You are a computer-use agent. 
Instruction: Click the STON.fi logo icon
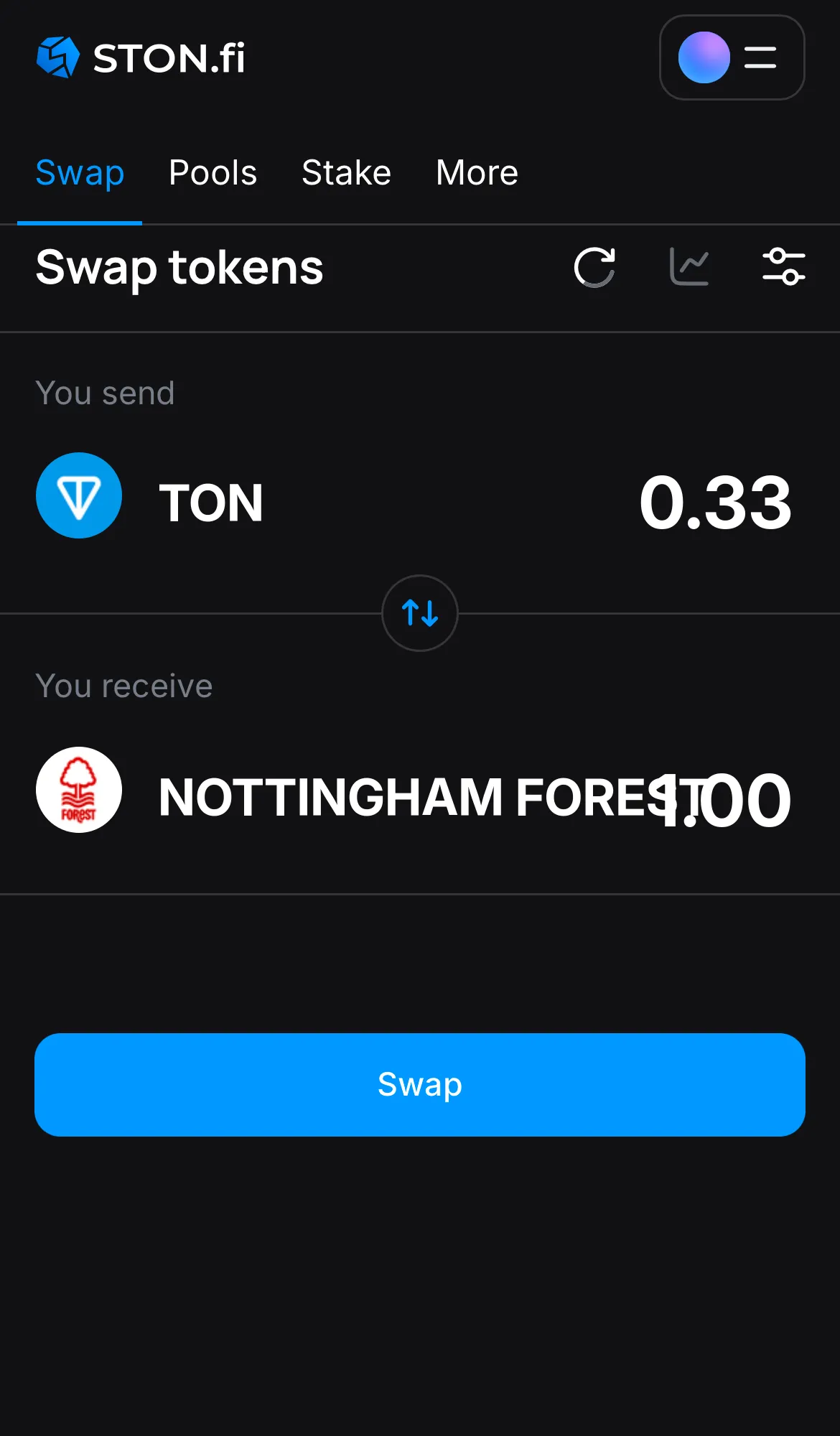(58, 57)
